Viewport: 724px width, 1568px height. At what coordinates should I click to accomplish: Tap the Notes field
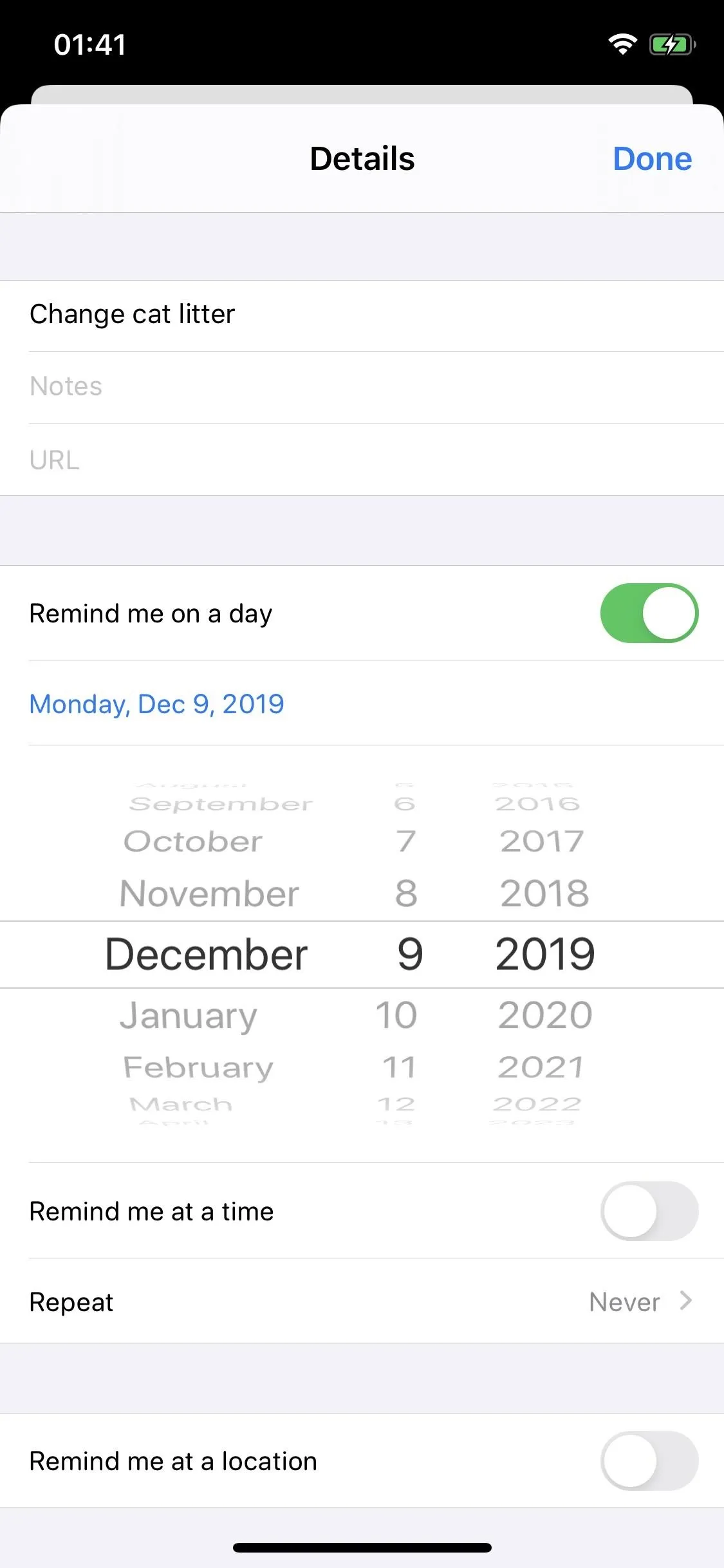tap(362, 387)
